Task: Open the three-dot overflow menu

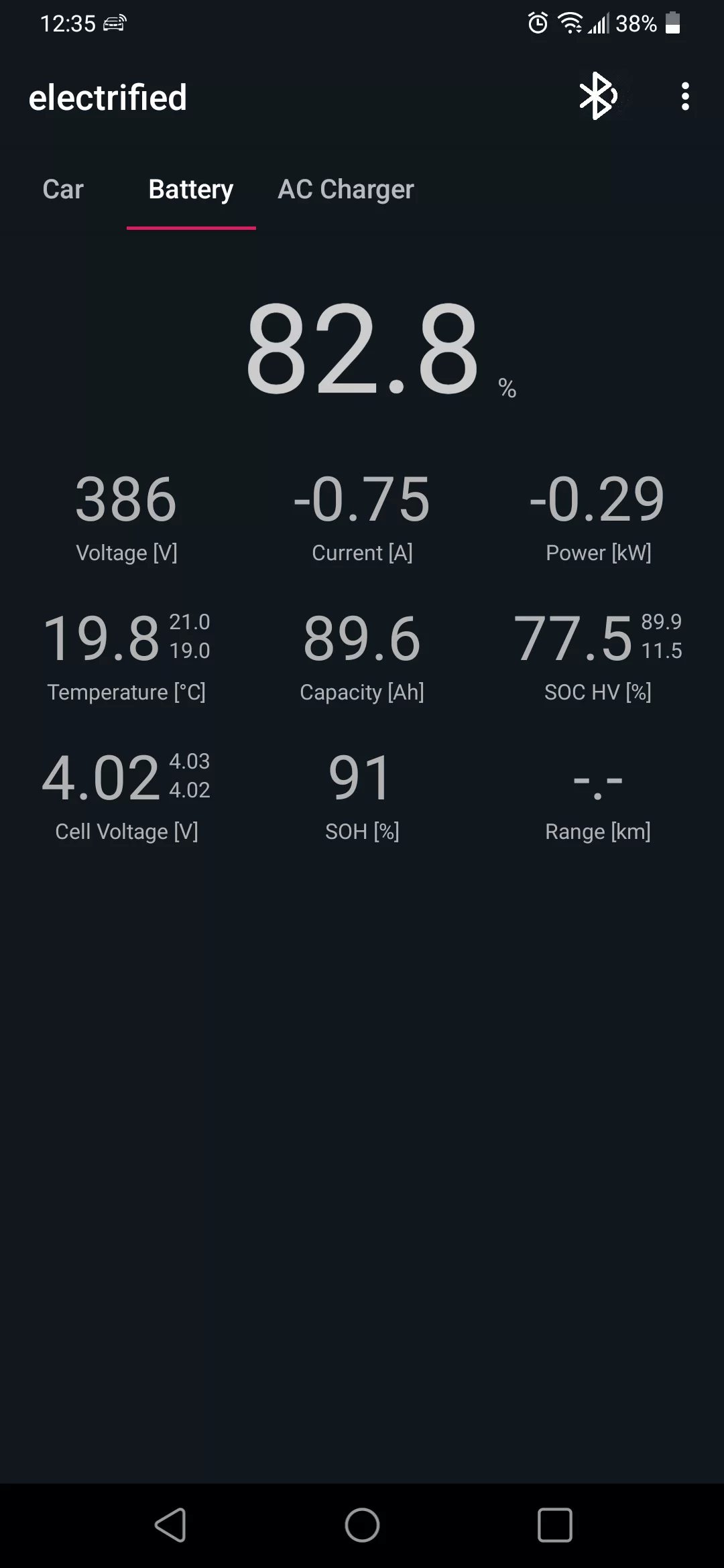Action: 684,96
